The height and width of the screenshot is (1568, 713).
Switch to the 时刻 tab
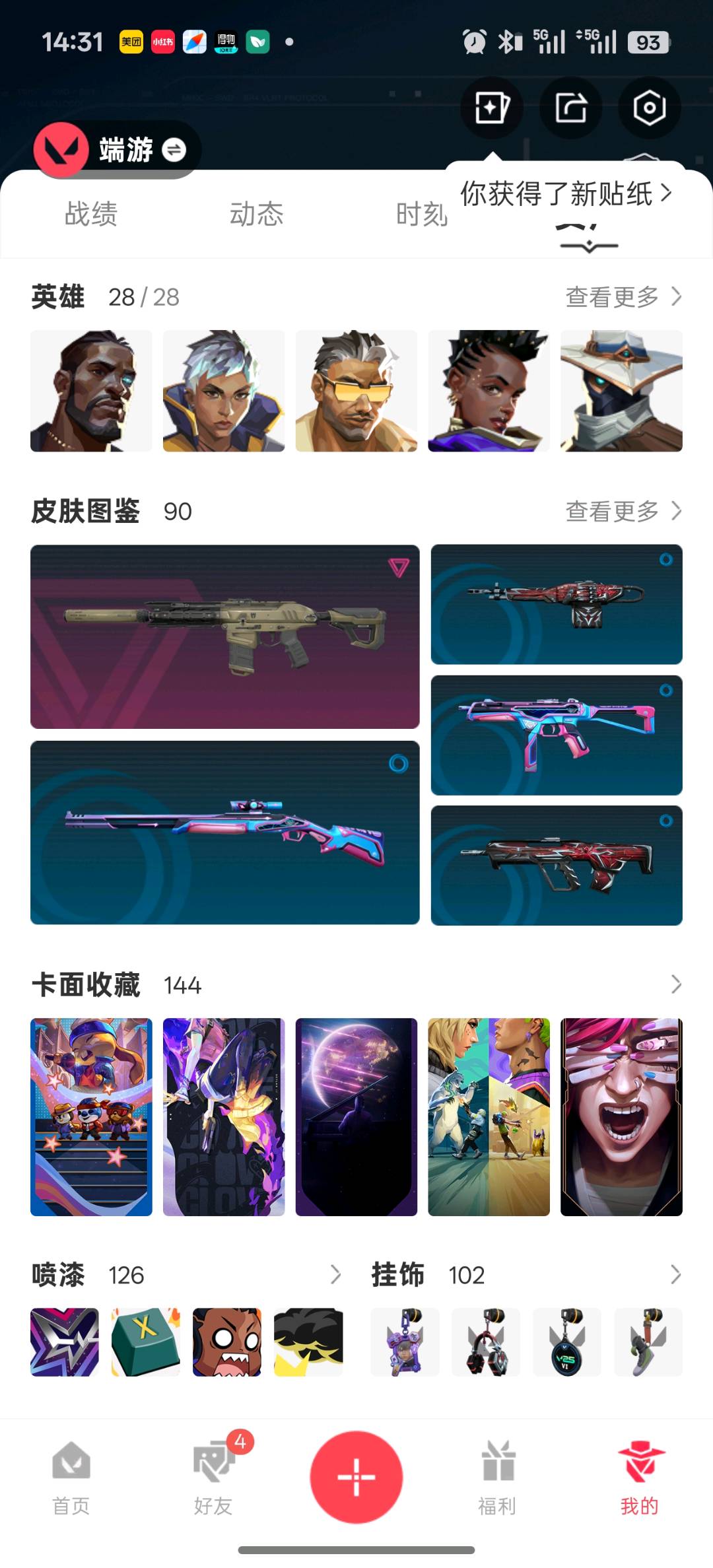(421, 214)
